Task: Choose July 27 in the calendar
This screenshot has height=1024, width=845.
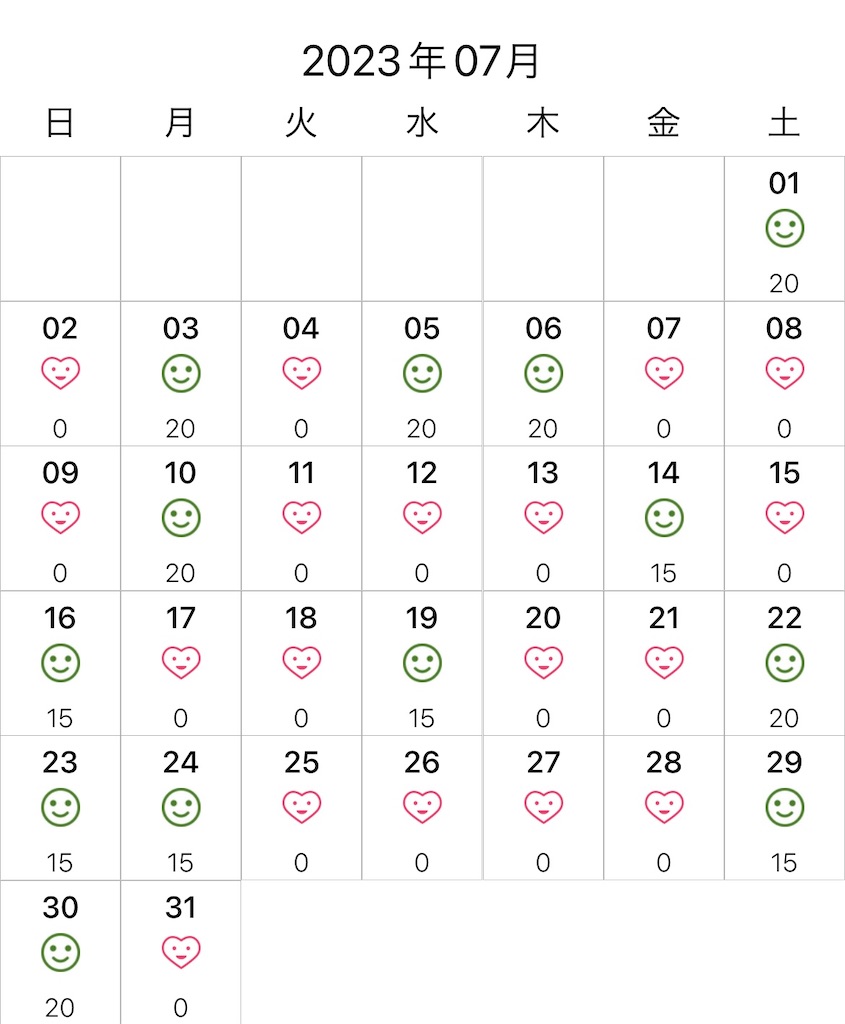Action: (543, 808)
